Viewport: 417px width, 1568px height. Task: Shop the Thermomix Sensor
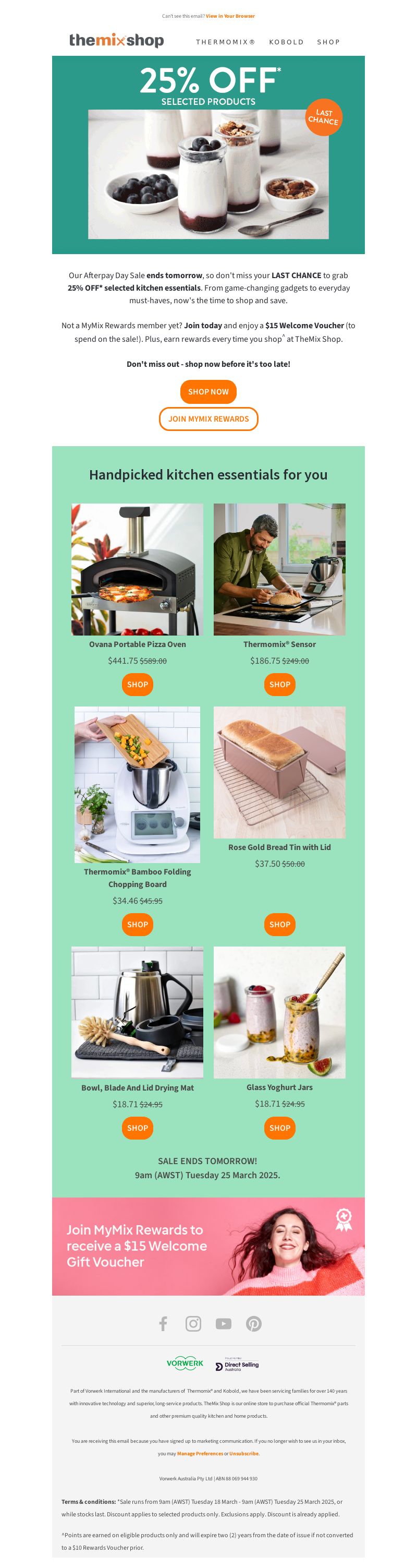pyautogui.click(x=279, y=684)
